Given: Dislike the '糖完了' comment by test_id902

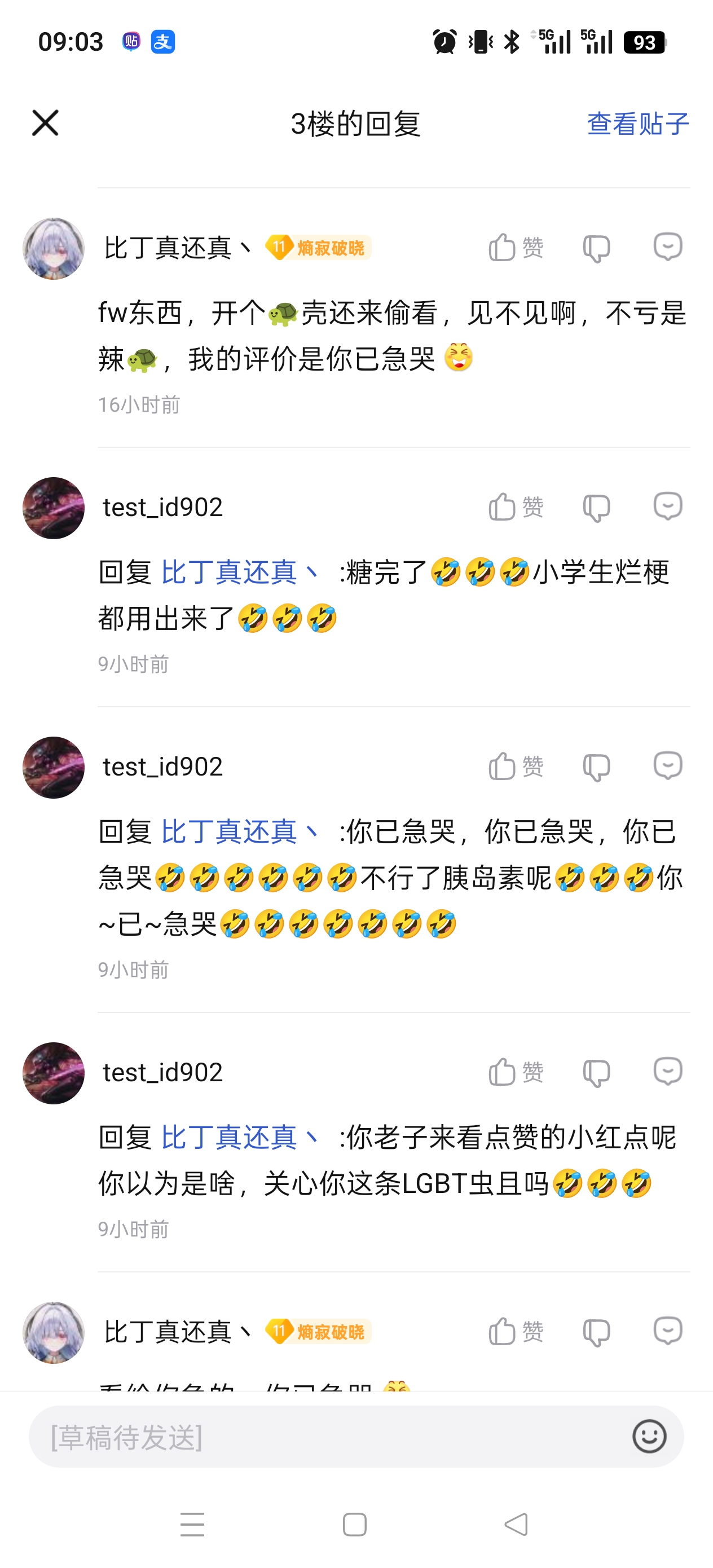Looking at the screenshot, I should pos(596,508).
